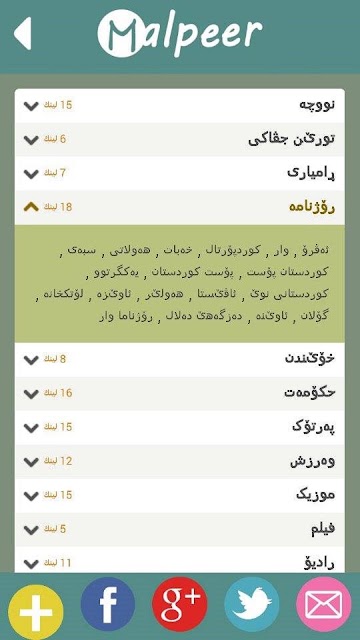Share via Facebook
This screenshot has height=640, width=360.
tap(108, 604)
